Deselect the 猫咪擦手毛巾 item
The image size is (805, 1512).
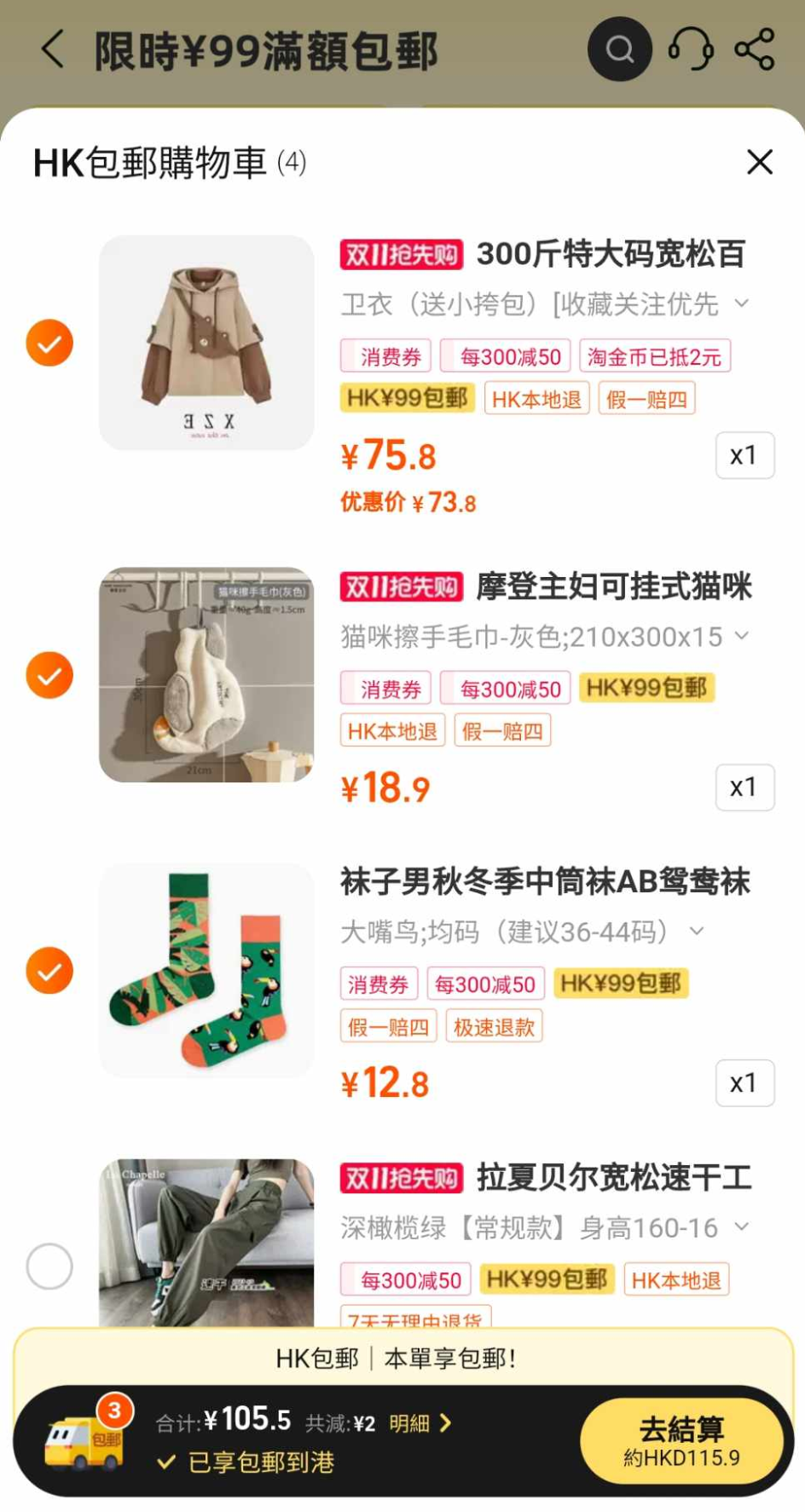pos(49,675)
